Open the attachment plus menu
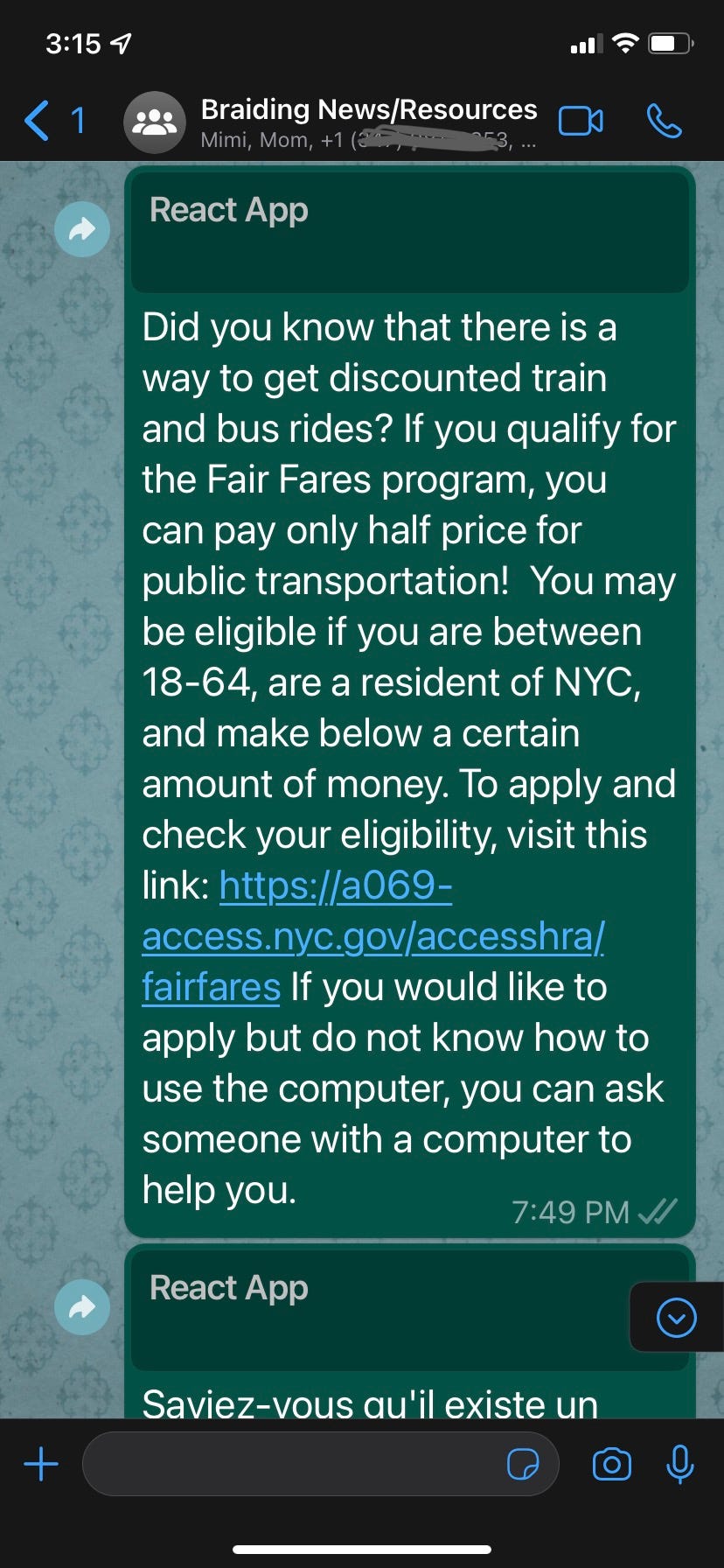 41,1464
